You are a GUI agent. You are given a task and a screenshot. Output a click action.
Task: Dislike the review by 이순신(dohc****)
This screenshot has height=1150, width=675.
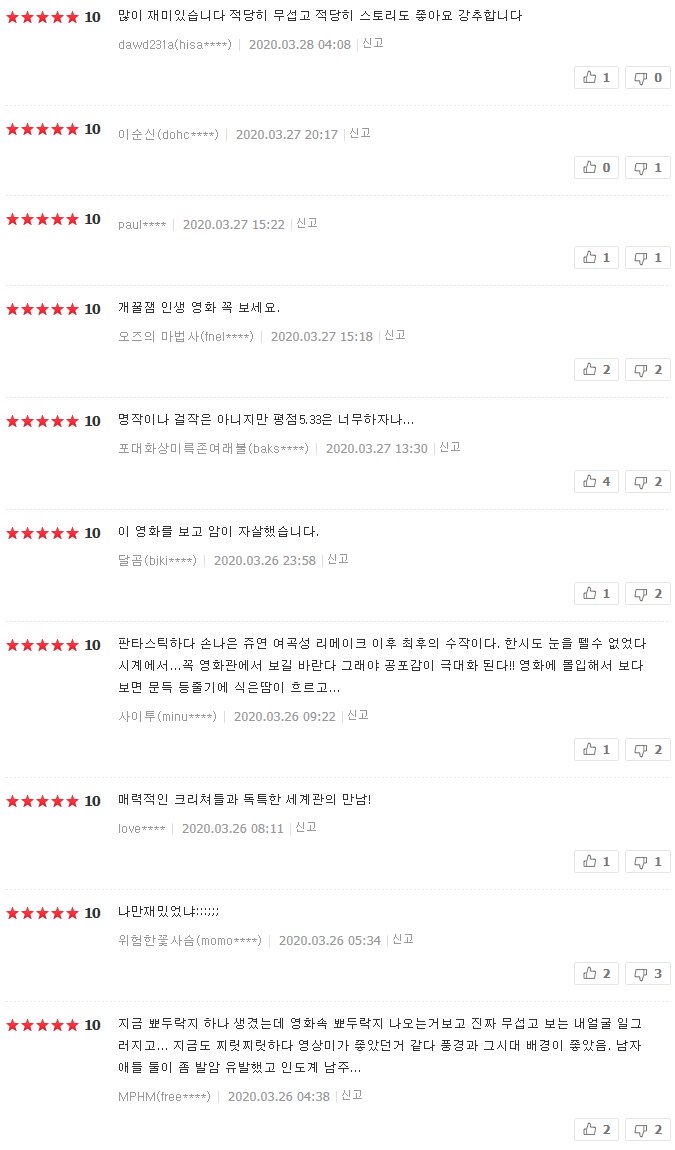pos(648,168)
